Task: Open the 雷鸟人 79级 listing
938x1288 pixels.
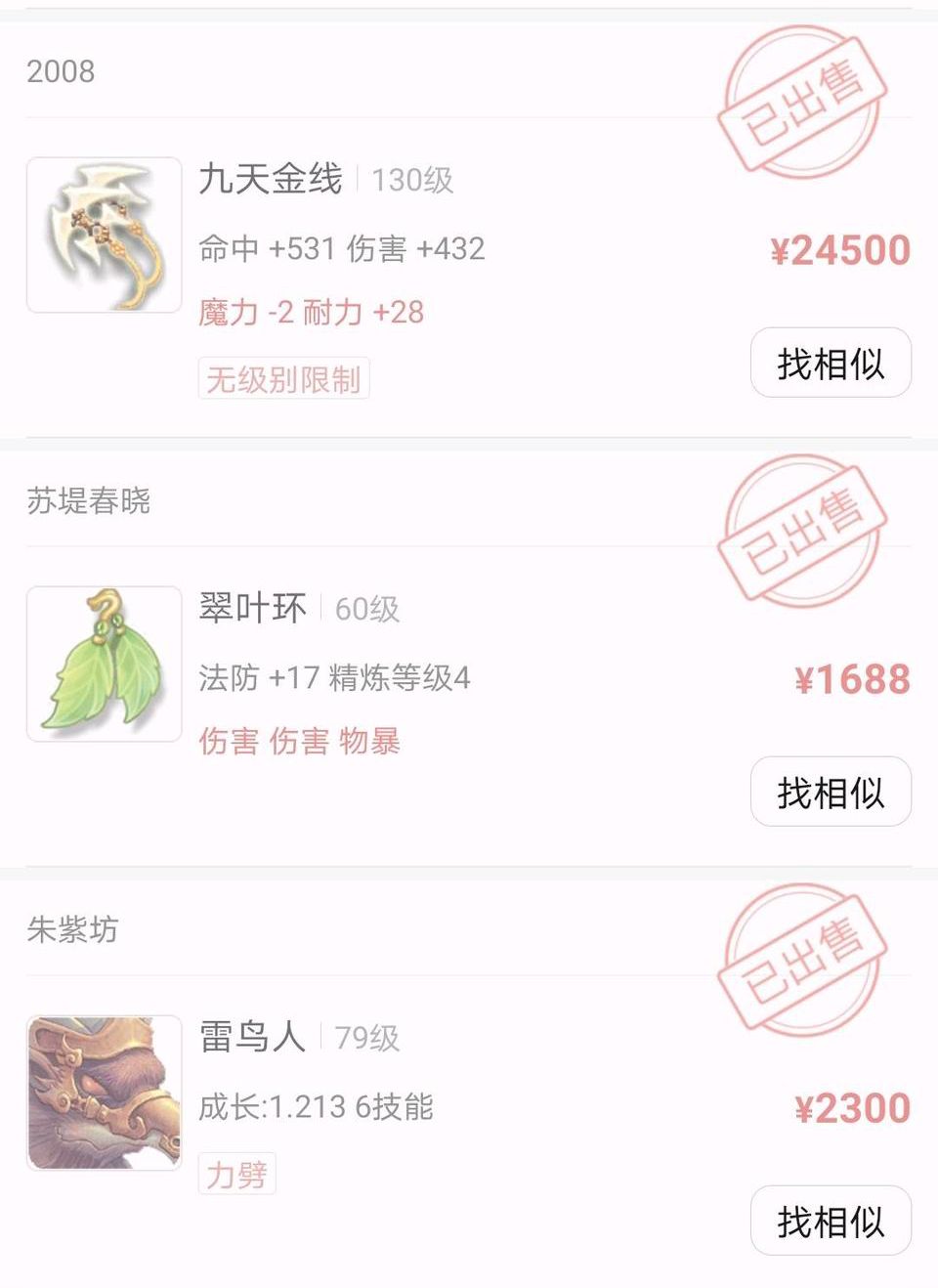Action: pyautogui.click(x=252, y=1037)
